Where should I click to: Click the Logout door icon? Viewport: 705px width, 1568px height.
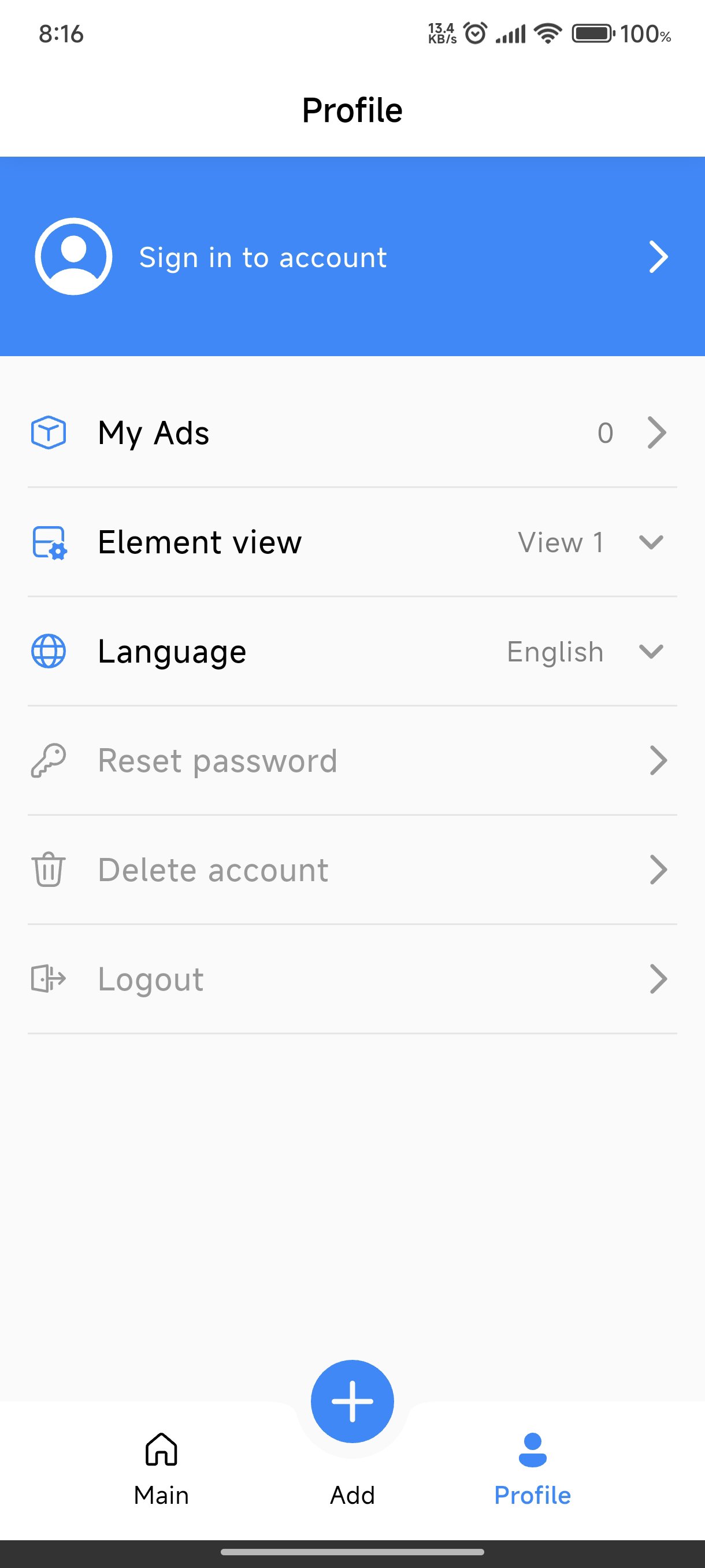pos(49,979)
